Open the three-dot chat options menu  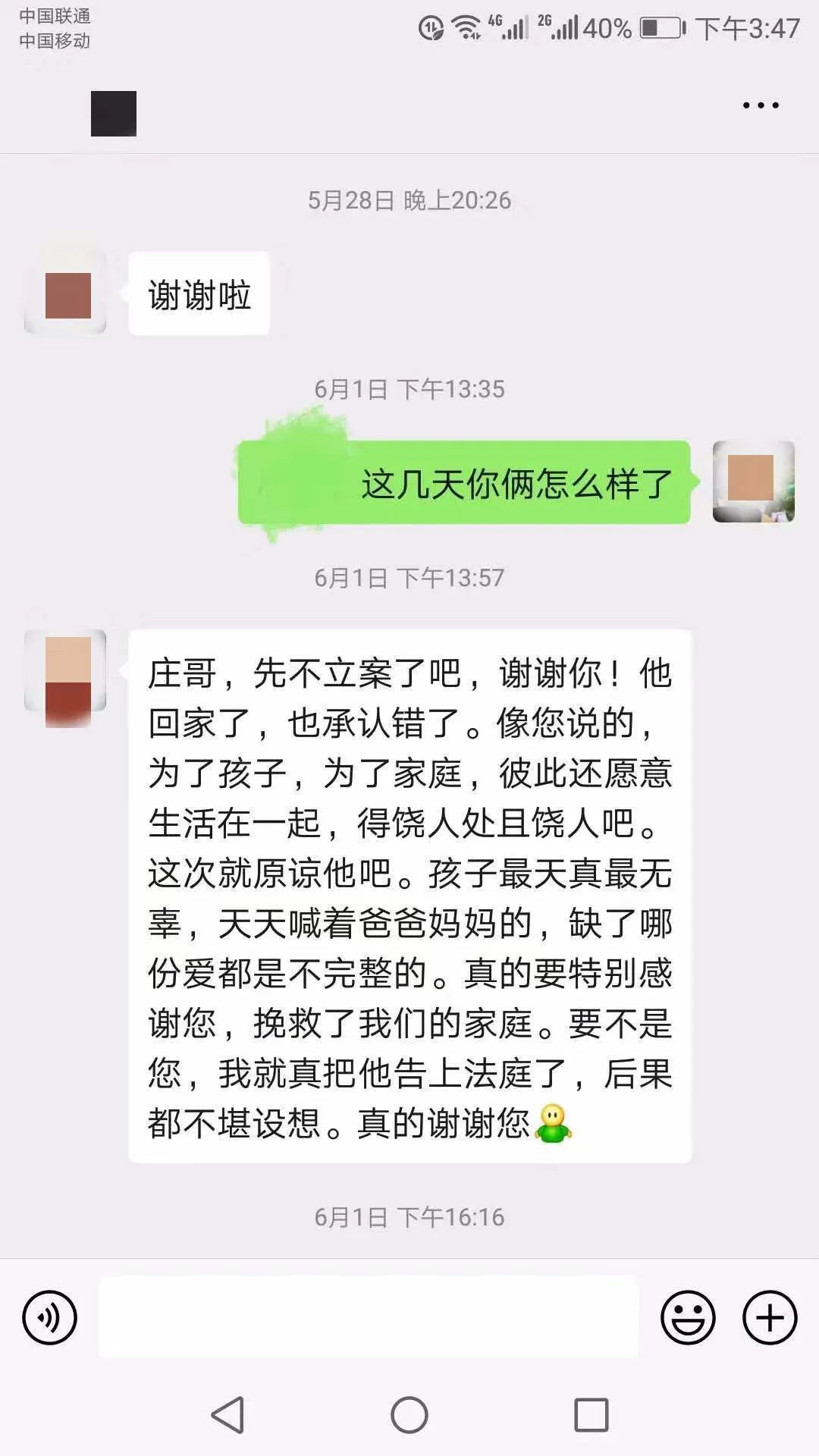pos(761,105)
